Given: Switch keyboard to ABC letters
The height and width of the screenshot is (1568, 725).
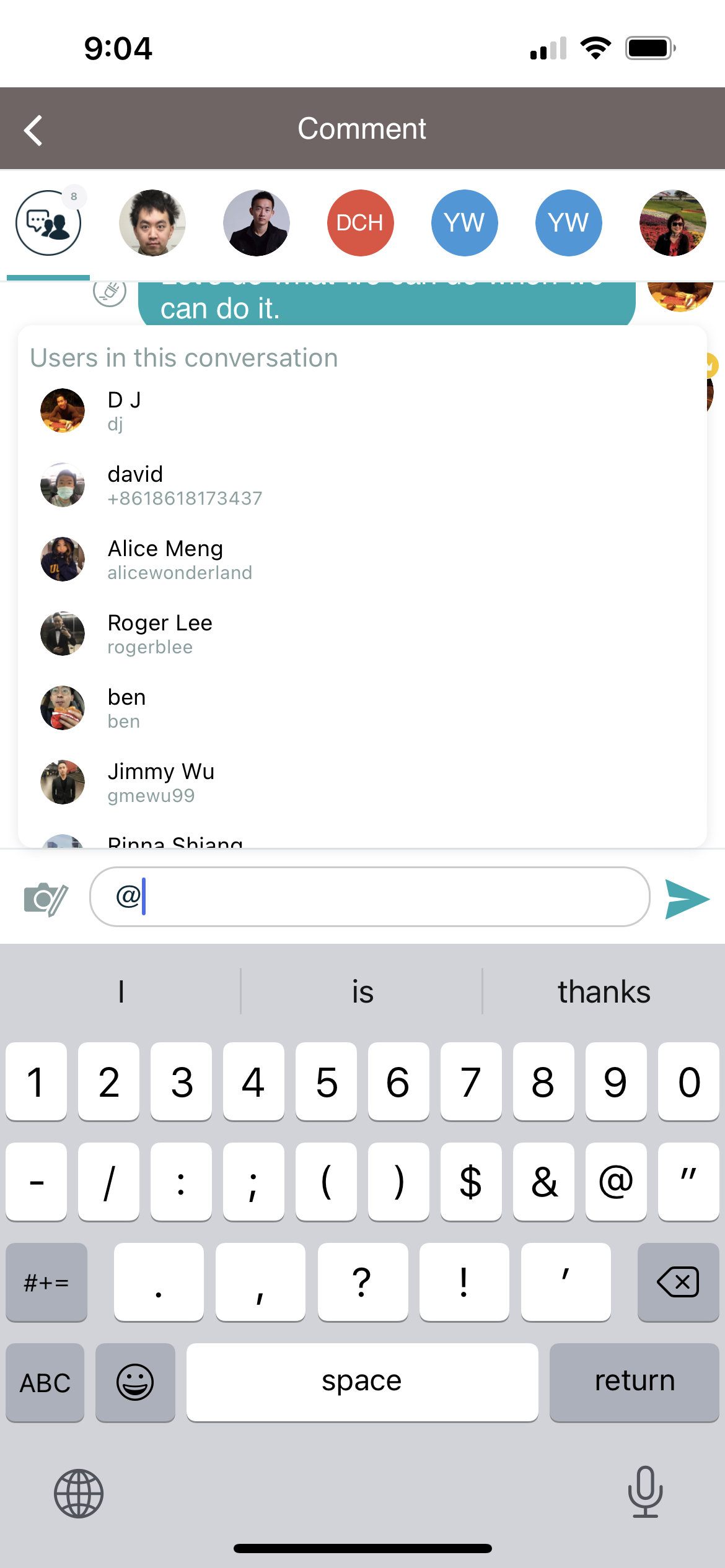Looking at the screenshot, I should tap(45, 1382).
